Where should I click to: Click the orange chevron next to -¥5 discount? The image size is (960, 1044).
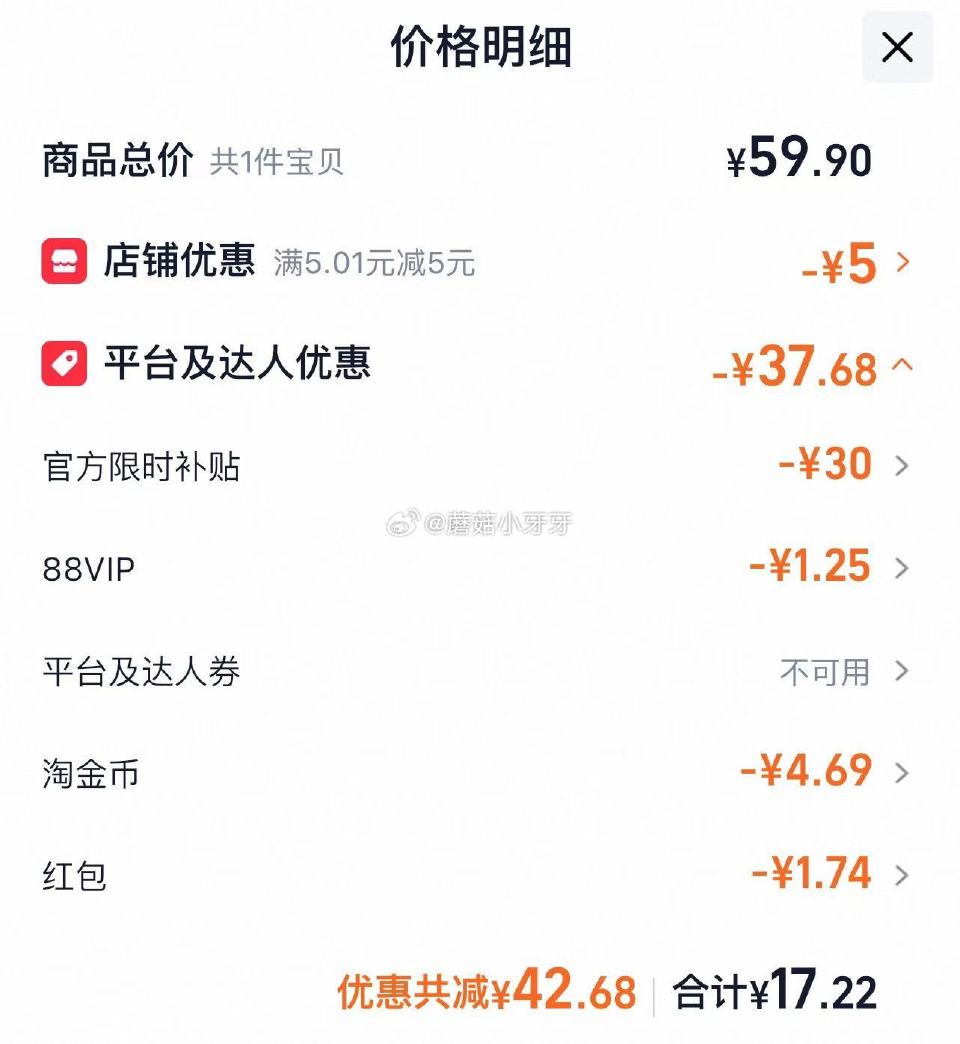(903, 262)
